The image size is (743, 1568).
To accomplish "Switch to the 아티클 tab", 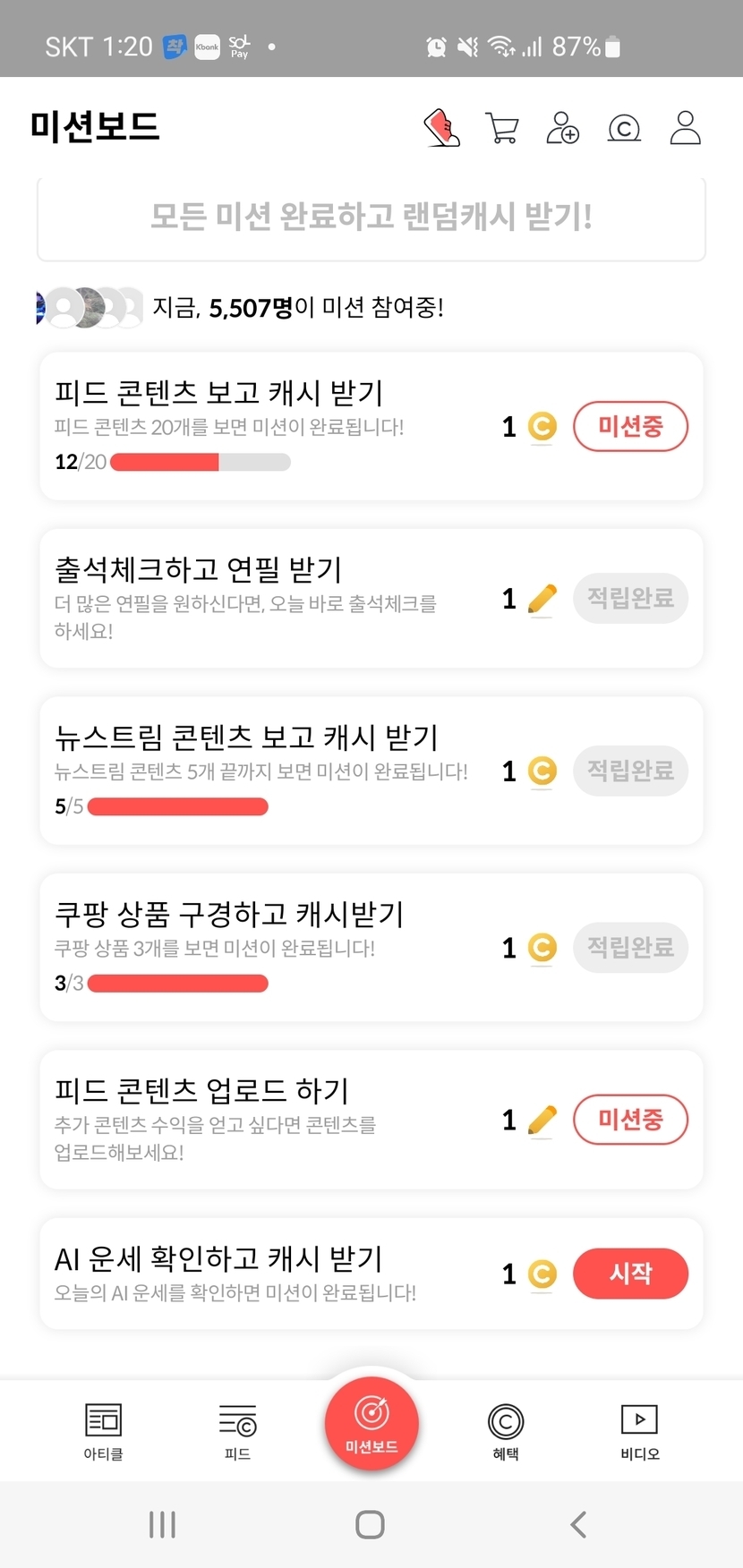I will tap(103, 1431).
